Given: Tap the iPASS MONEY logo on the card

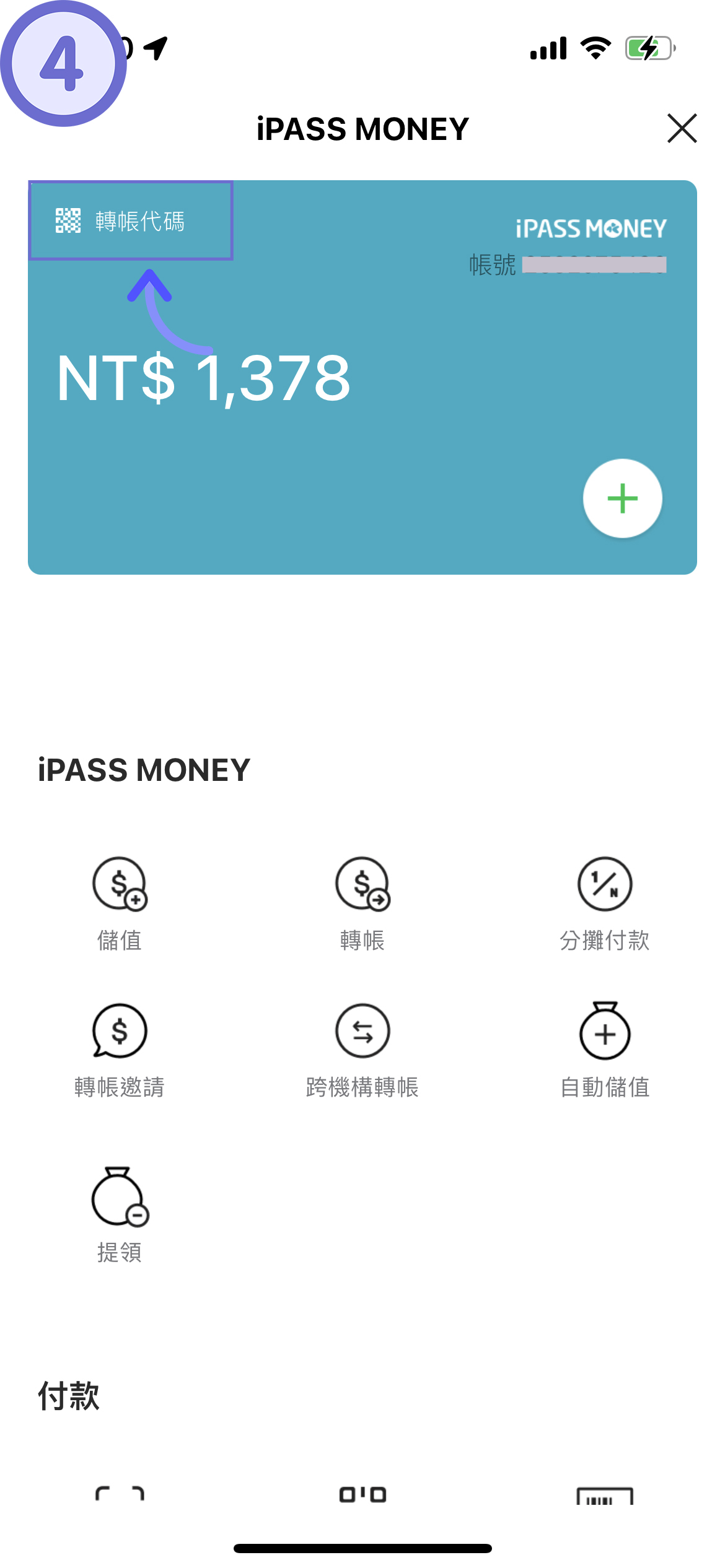Looking at the screenshot, I should pyautogui.click(x=590, y=229).
